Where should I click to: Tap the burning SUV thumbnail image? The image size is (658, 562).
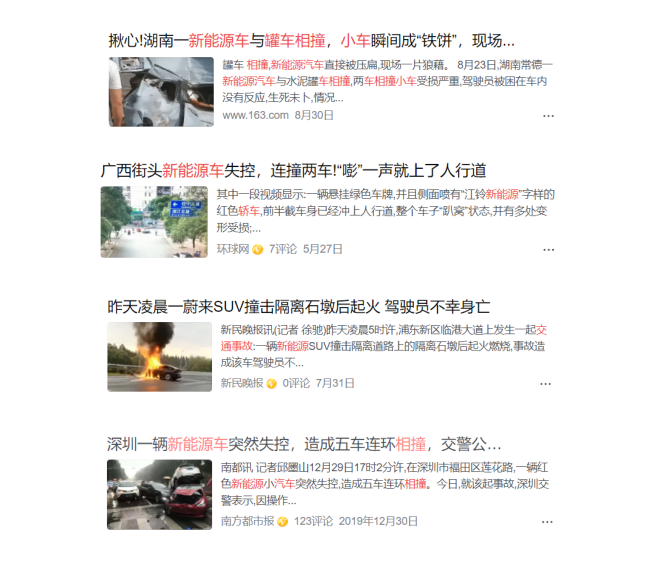tap(159, 356)
